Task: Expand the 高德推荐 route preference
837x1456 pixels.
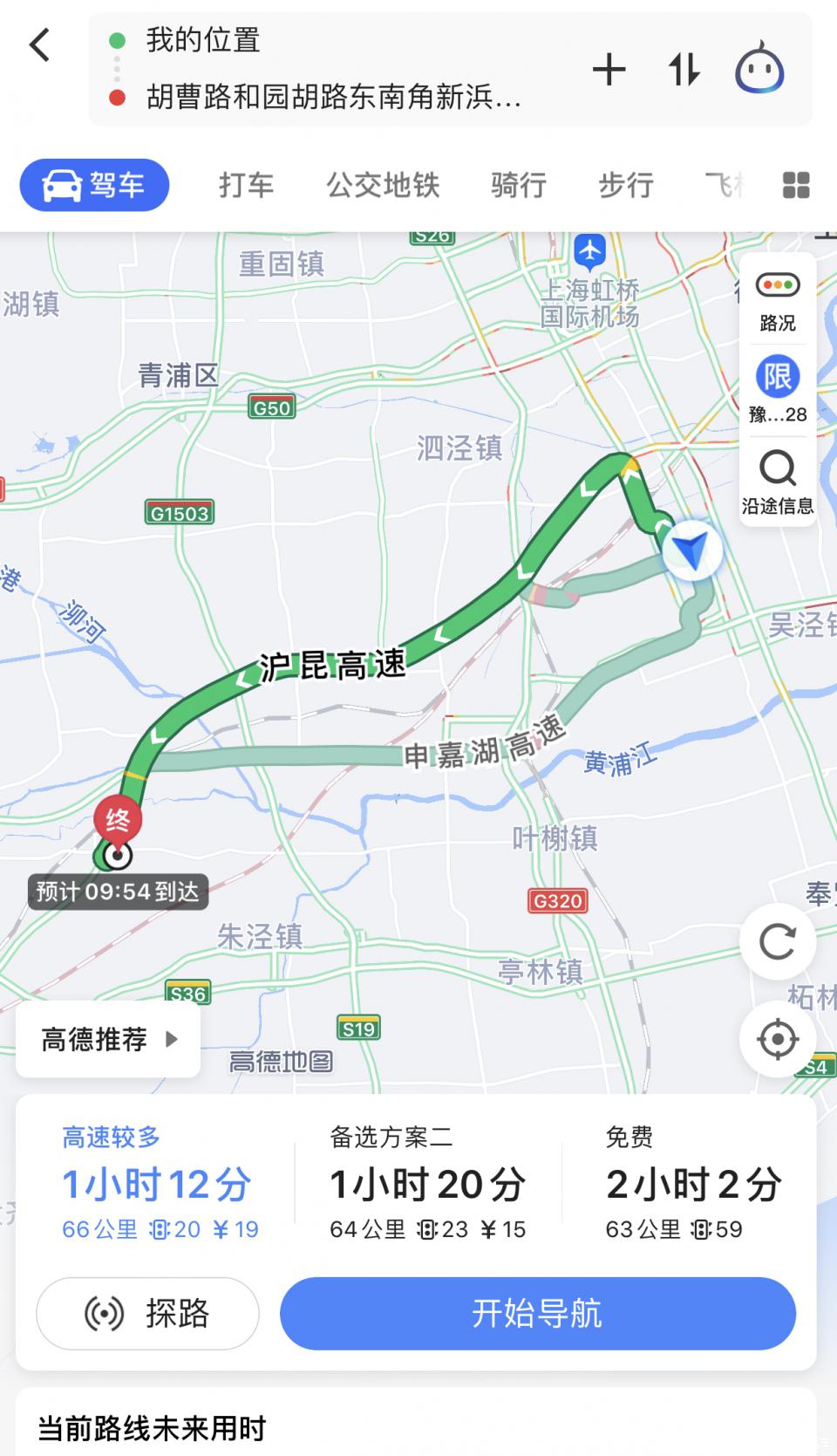Action: [x=108, y=1039]
